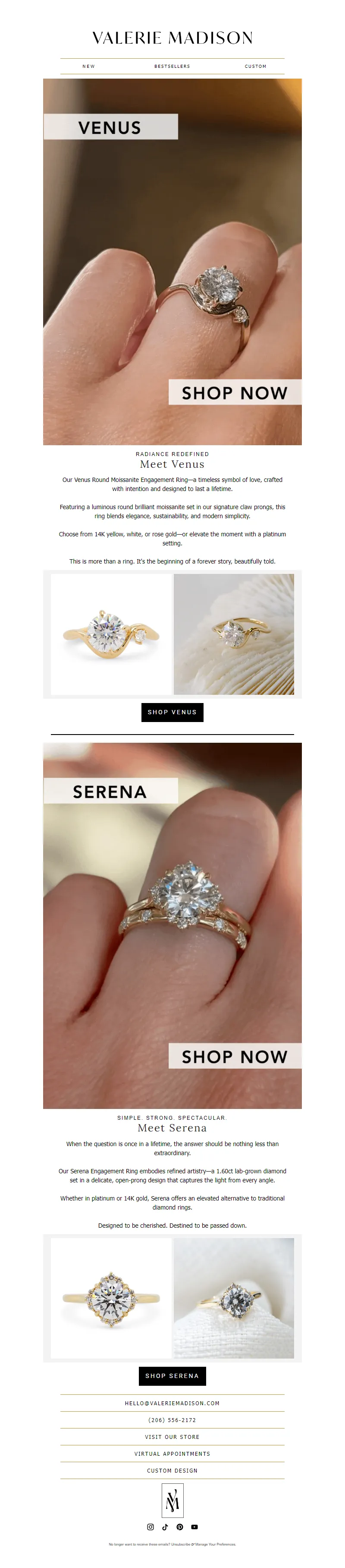Open the TikTok icon

coord(165,1527)
